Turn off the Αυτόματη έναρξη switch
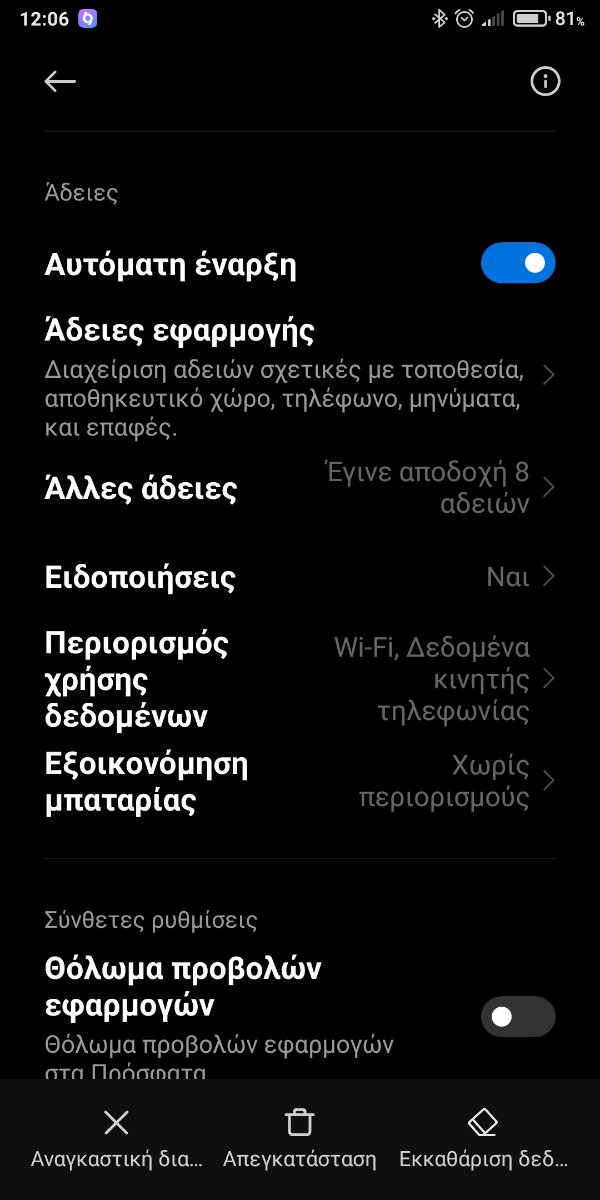The height and width of the screenshot is (1200, 600). click(518, 263)
